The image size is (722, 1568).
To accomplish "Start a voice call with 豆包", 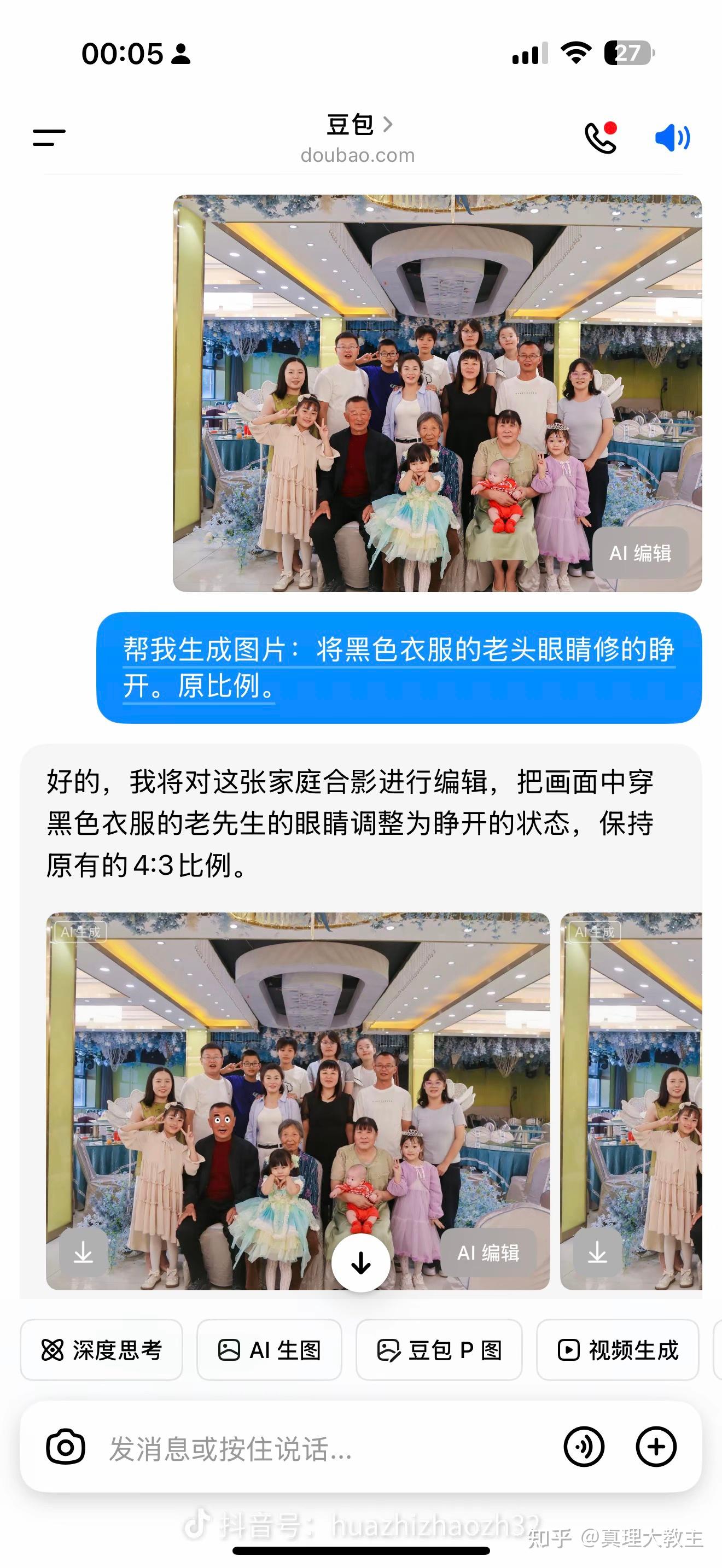I will coord(600,137).
